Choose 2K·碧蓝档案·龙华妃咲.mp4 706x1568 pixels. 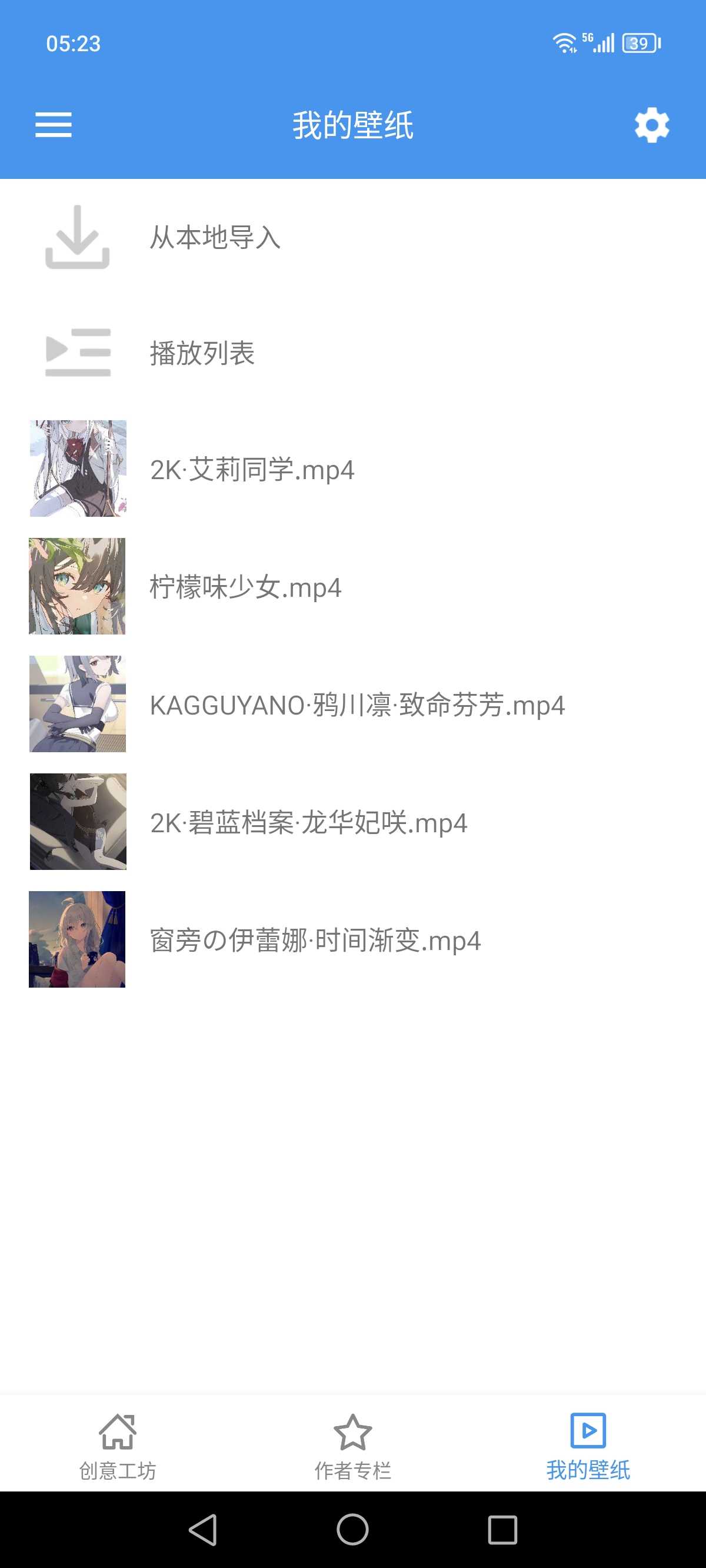308,823
